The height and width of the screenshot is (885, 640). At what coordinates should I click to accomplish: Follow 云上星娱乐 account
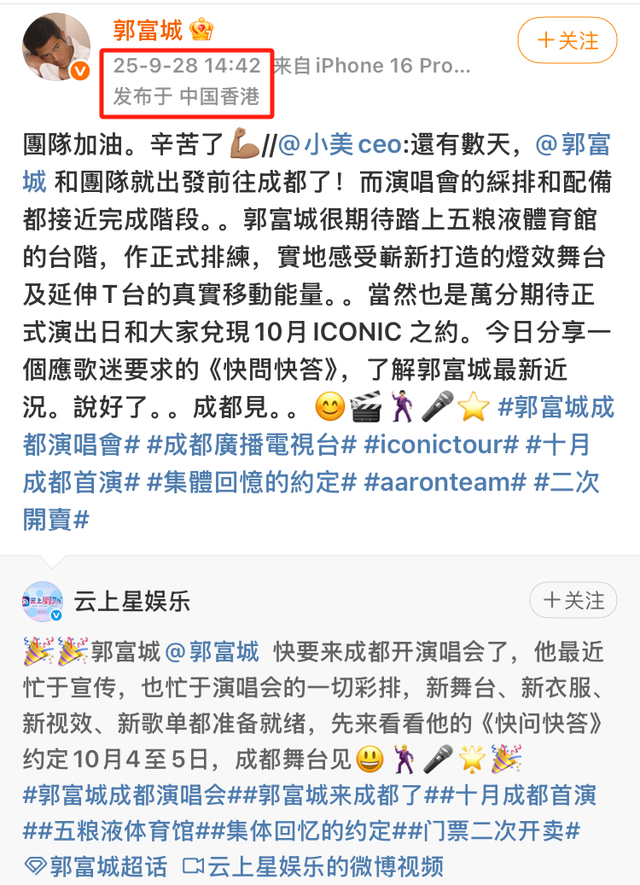point(575,601)
